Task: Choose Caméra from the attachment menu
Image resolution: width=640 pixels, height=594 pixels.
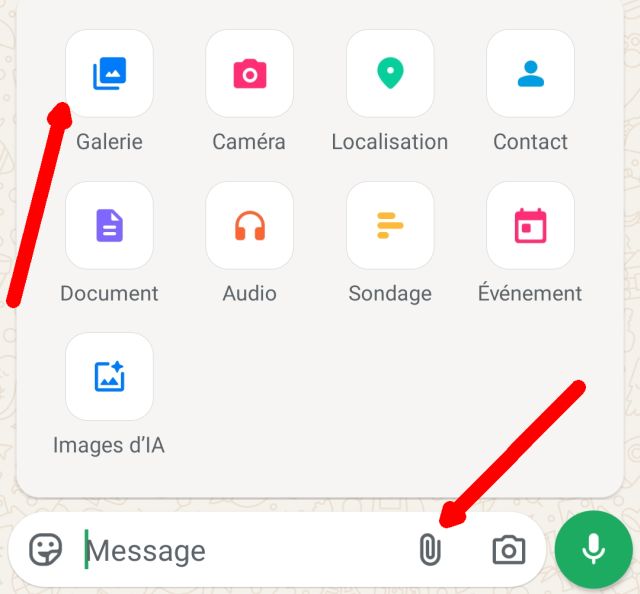Action: click(x=249, y=73)
